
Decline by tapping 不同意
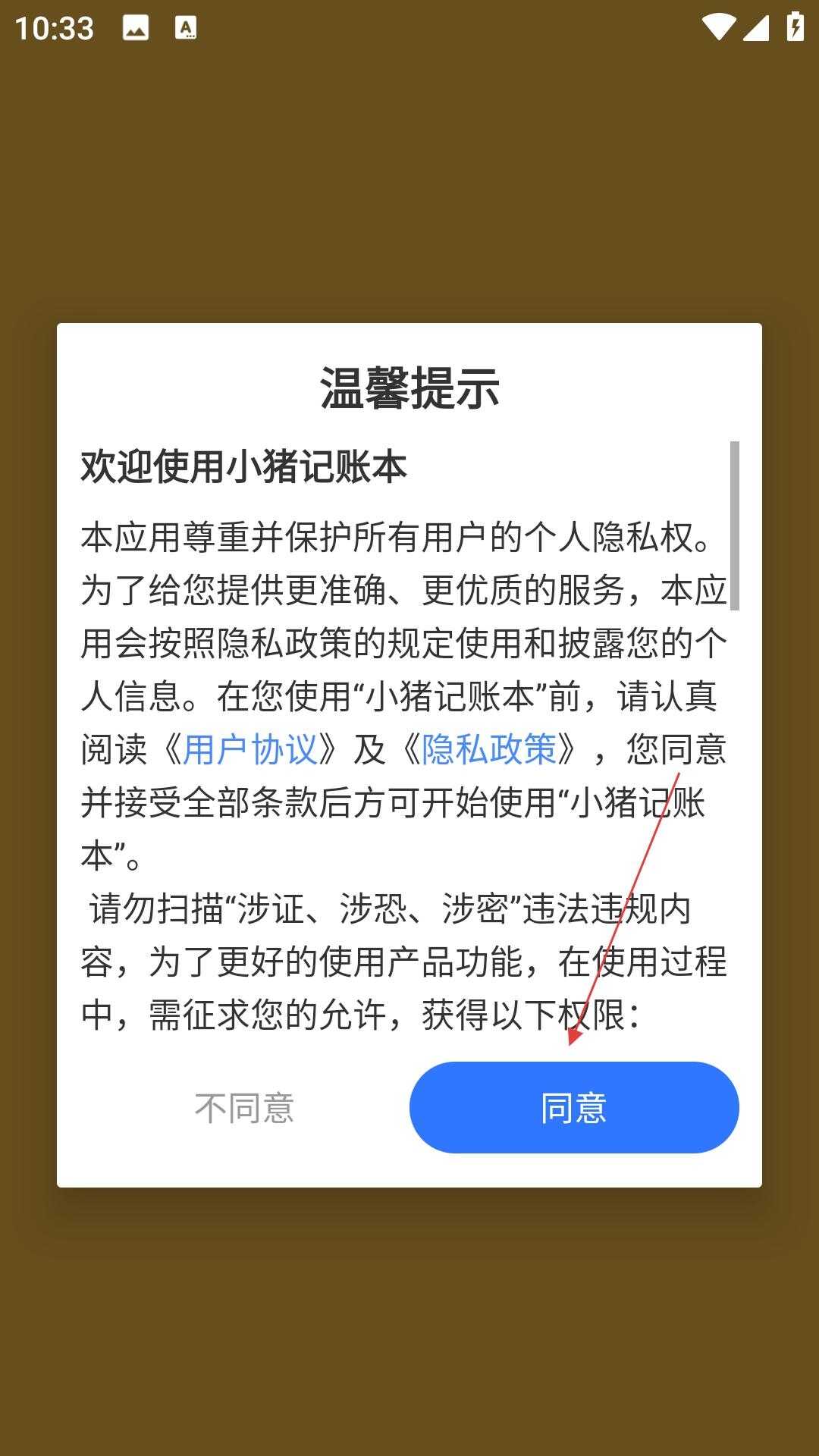(x=244, y=1108)
